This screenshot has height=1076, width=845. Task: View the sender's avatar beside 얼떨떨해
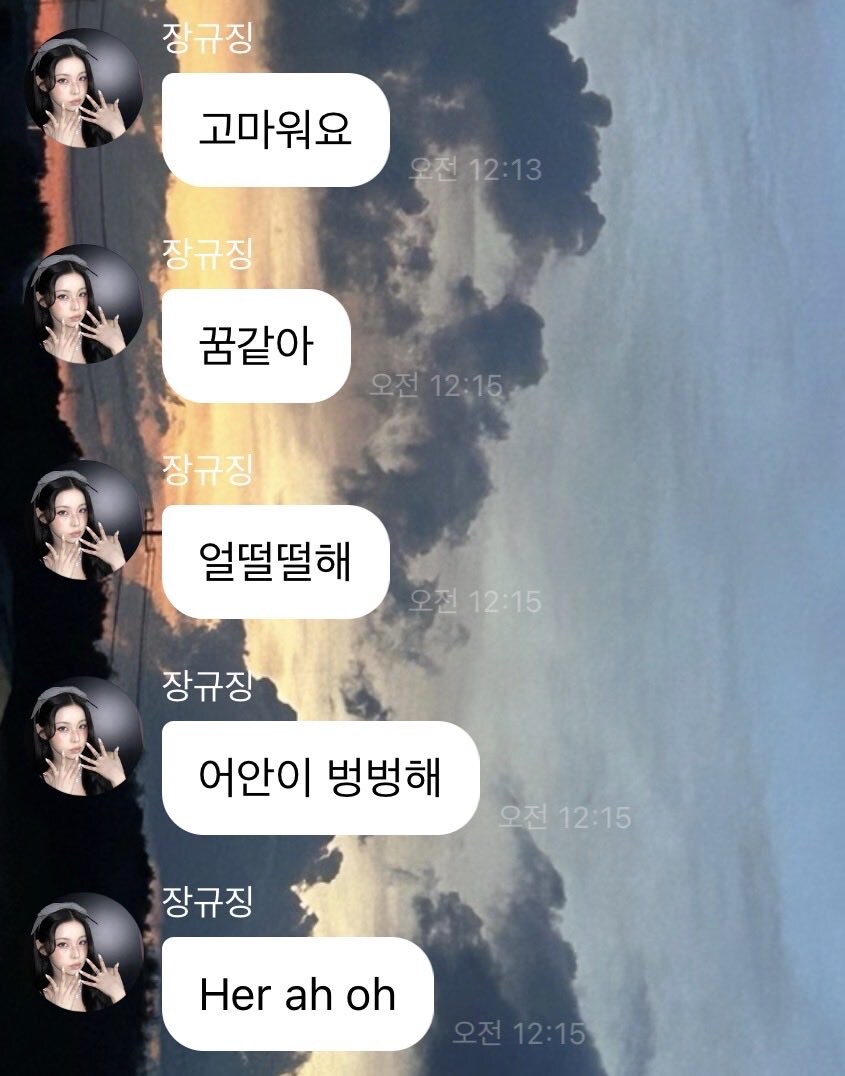point(82,520)
